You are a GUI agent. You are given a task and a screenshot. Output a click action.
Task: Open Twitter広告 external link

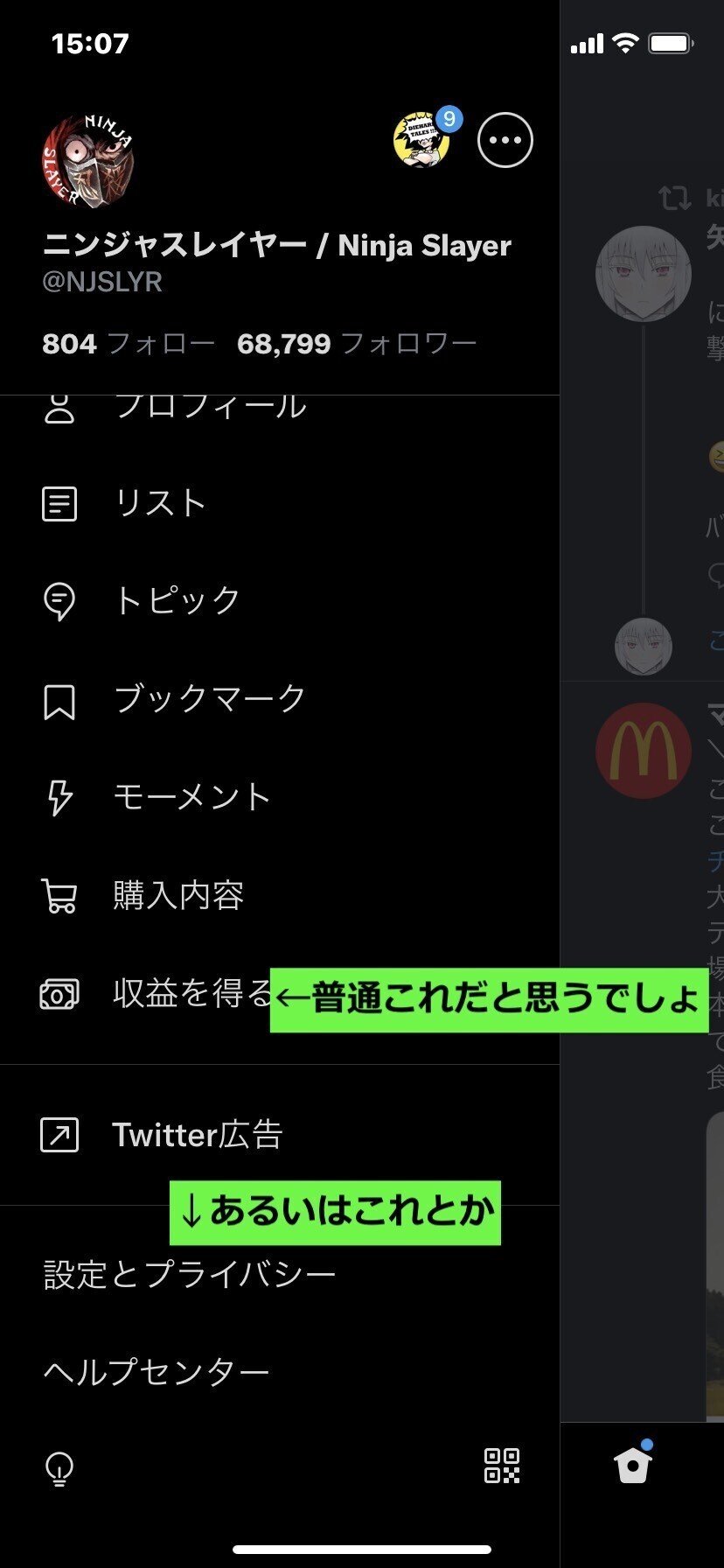tap(198, 1135)
